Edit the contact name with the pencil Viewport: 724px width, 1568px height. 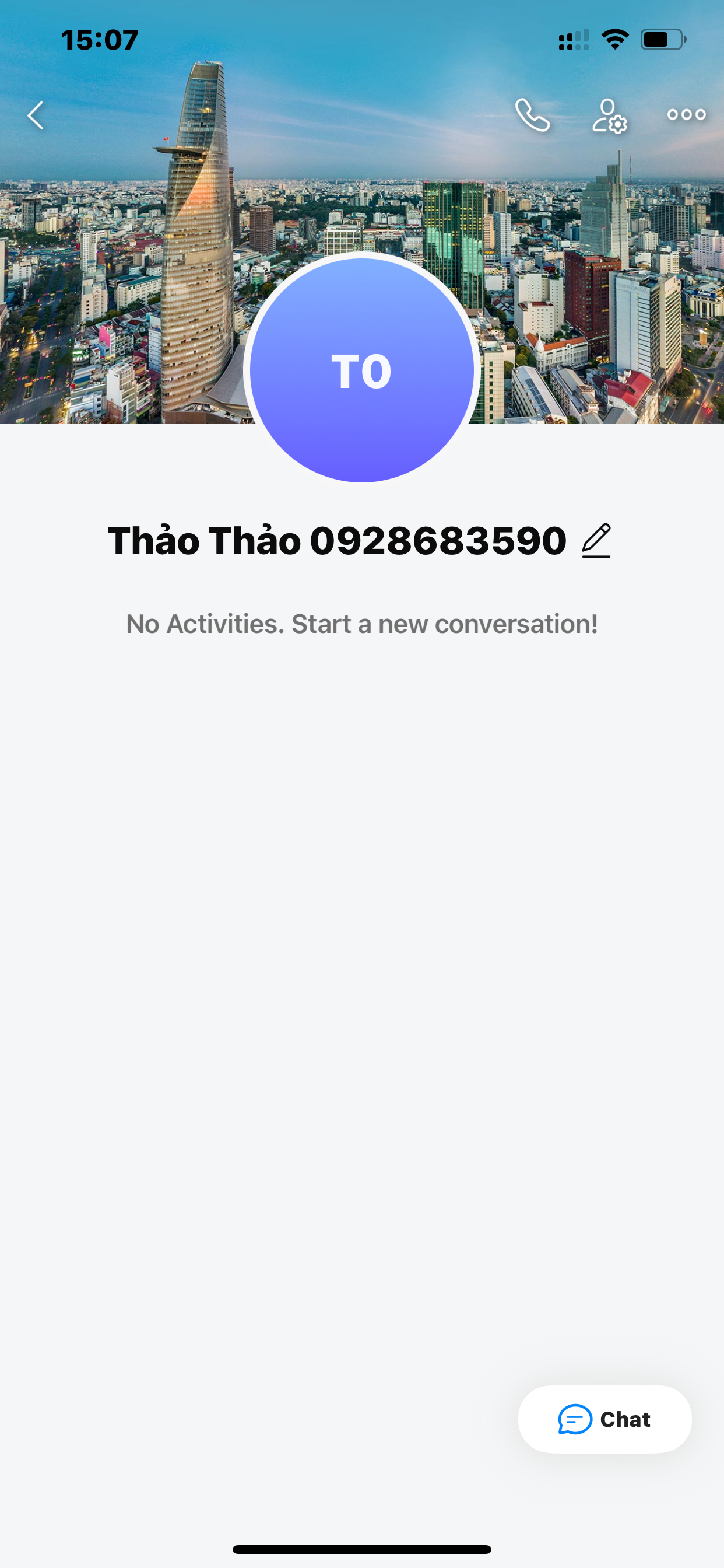click(596, 540)
